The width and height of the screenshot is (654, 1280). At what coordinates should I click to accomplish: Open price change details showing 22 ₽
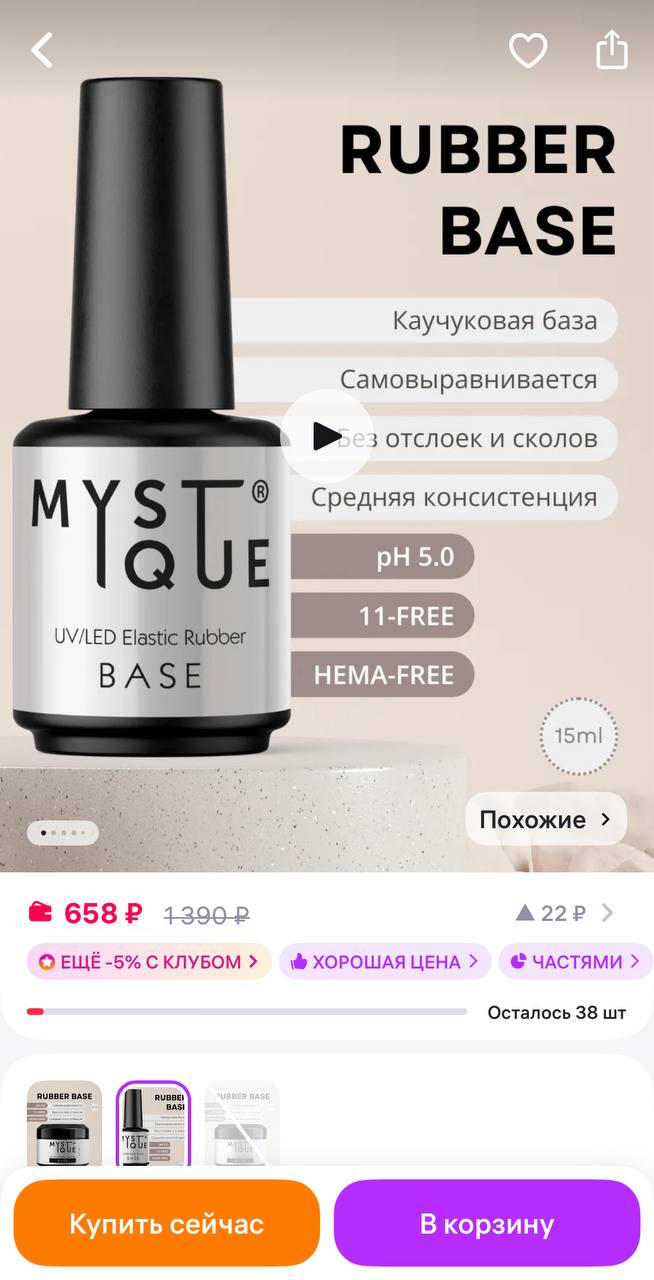tap(565, 912)
